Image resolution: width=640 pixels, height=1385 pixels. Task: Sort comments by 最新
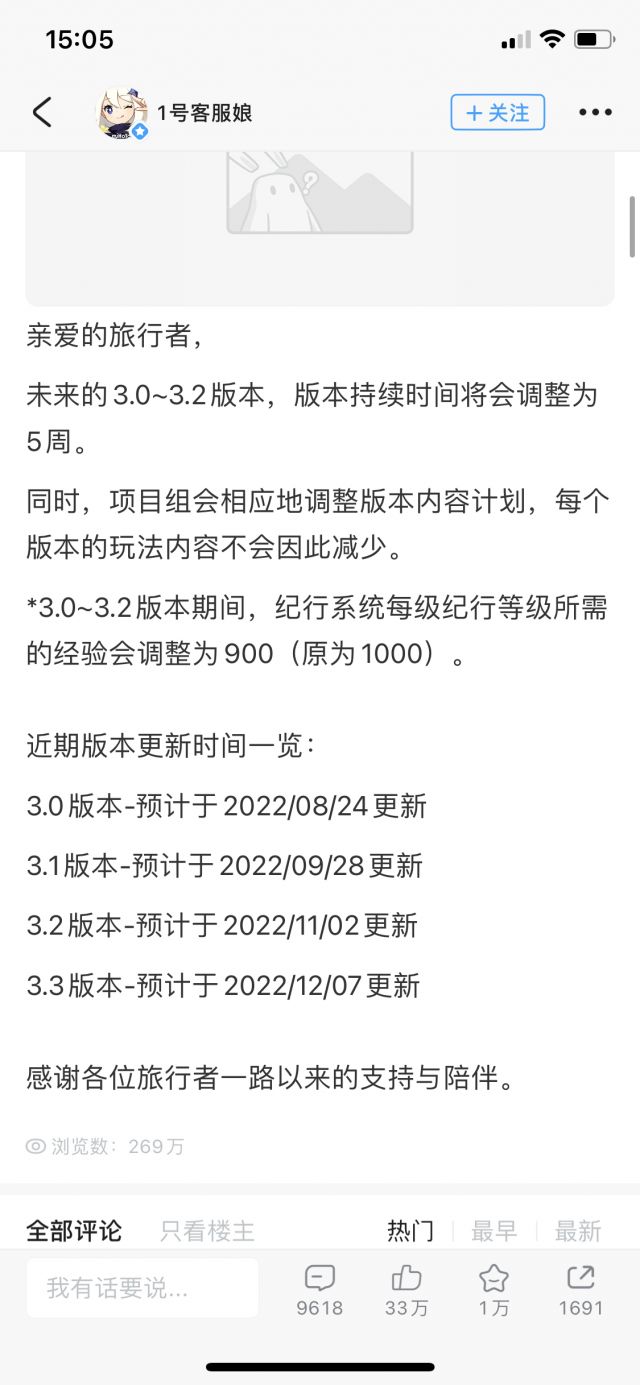click(x=578, y=1231)
